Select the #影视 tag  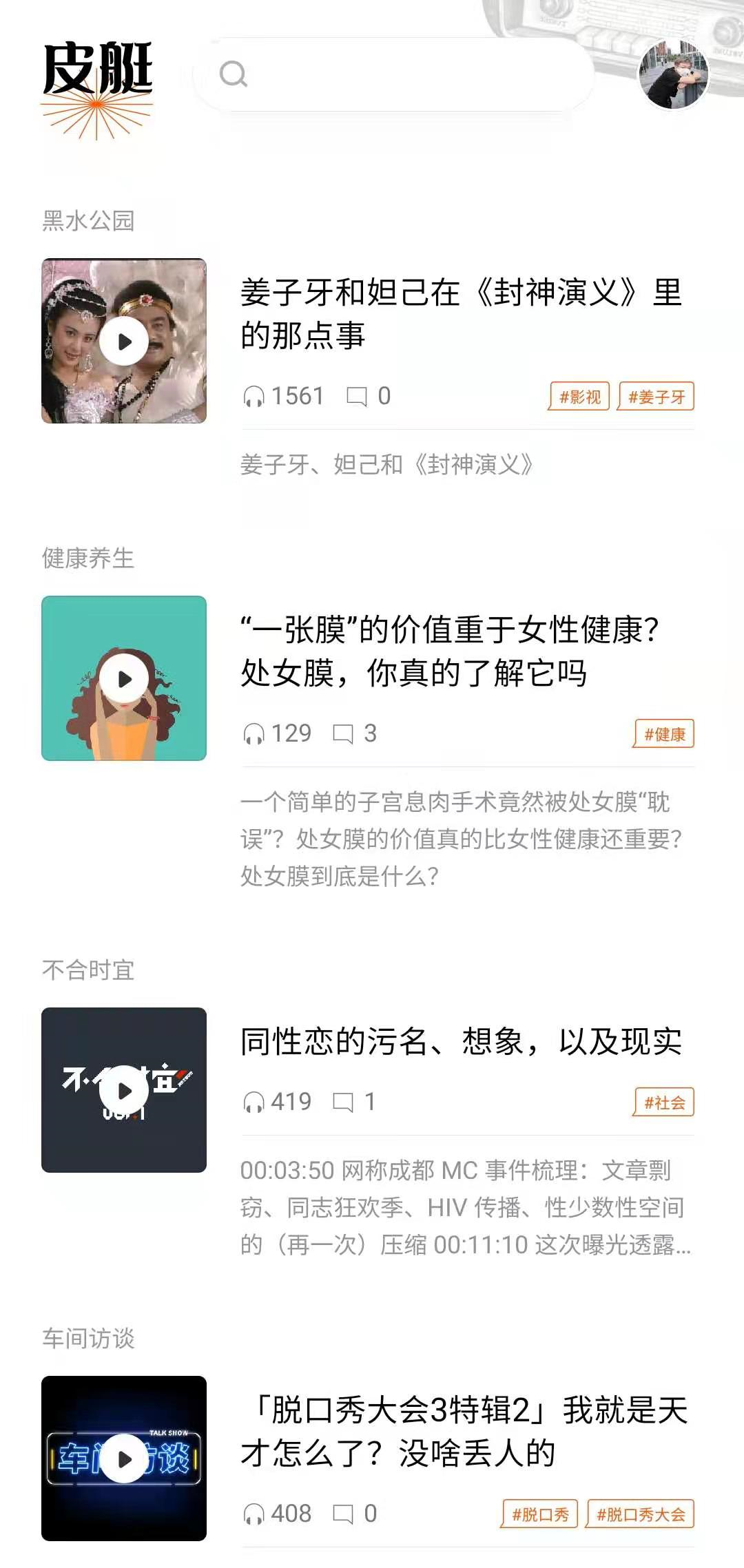coord(579,397)
